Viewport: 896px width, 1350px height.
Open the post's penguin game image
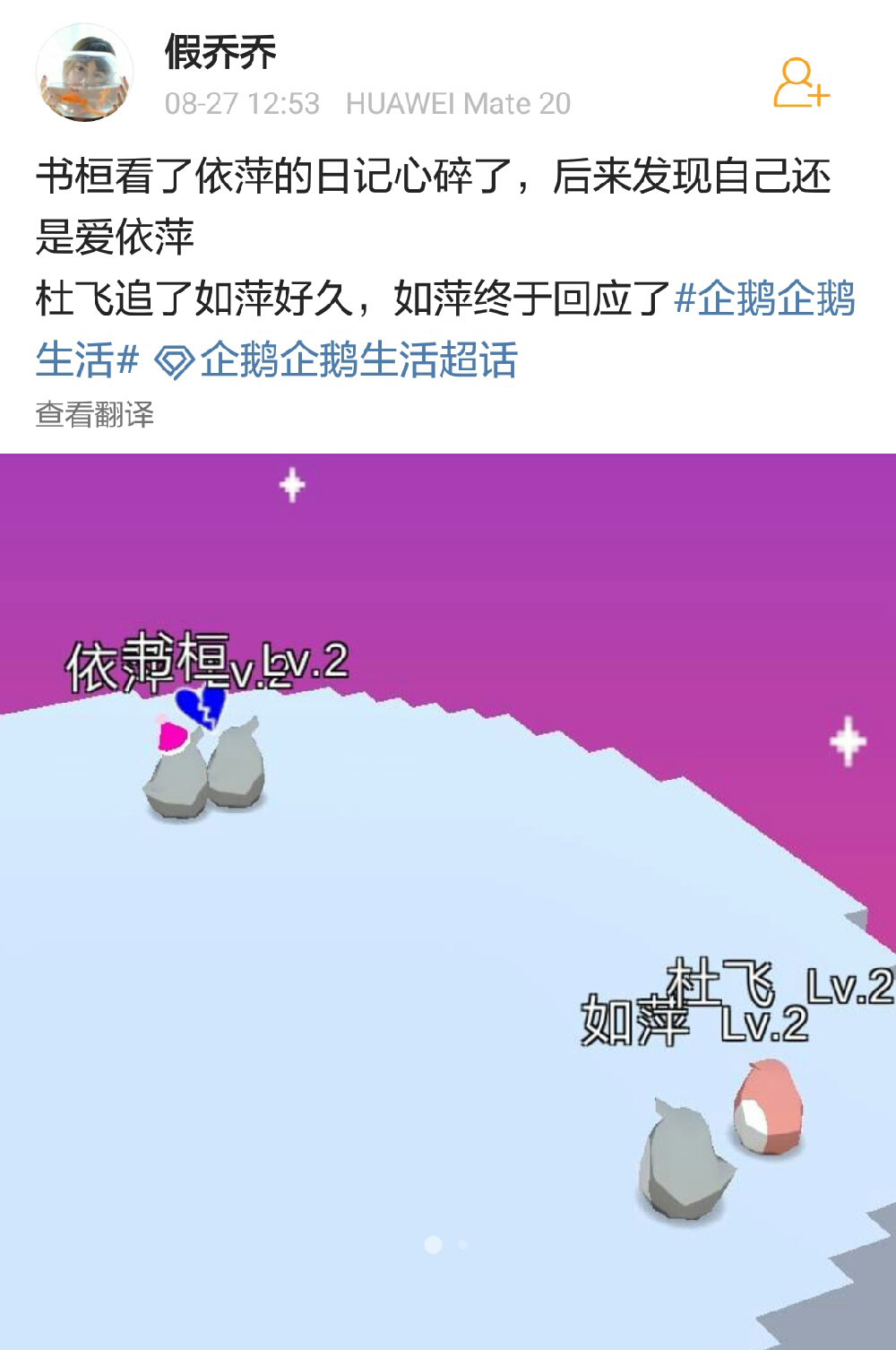[x=448, y=896]
